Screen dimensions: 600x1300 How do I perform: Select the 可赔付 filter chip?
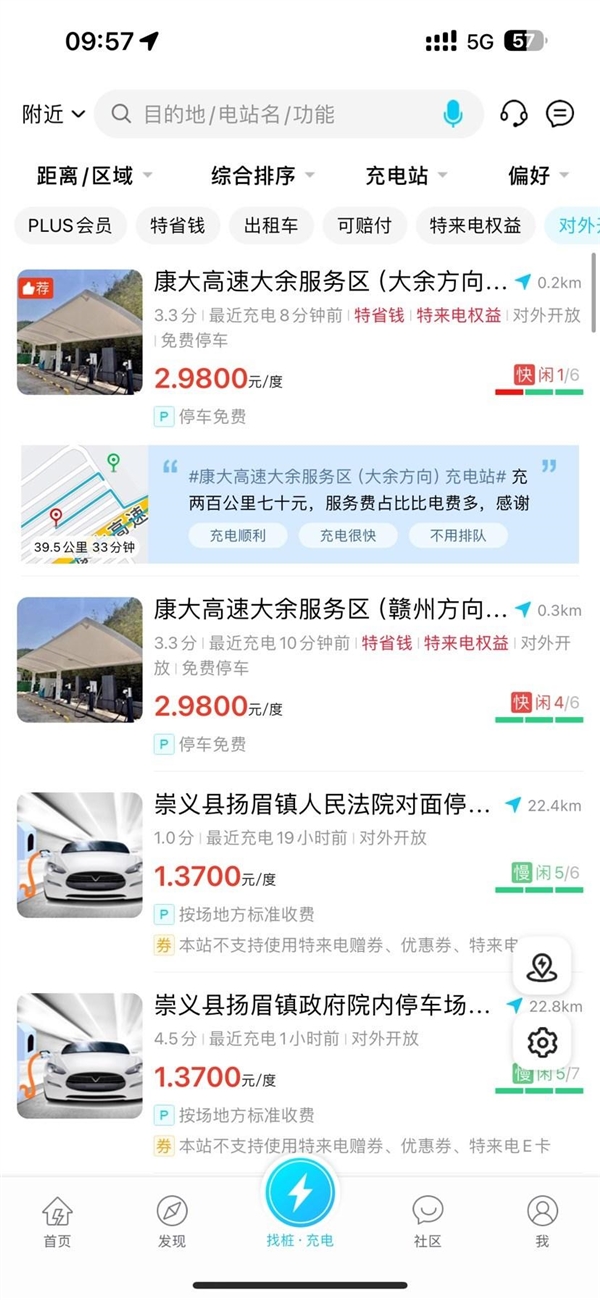364,225
